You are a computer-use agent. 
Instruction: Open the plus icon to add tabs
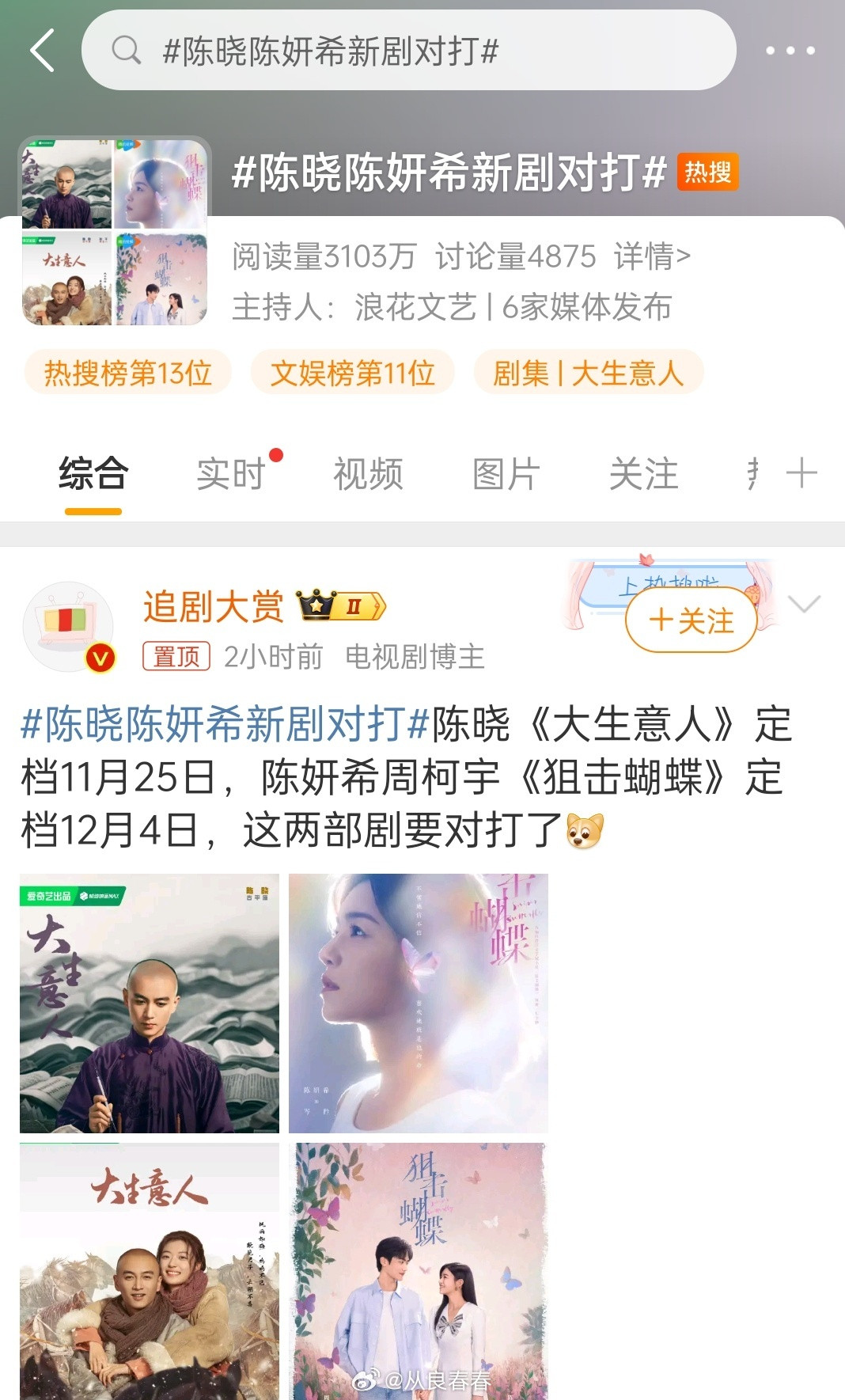tap(802, 473)
